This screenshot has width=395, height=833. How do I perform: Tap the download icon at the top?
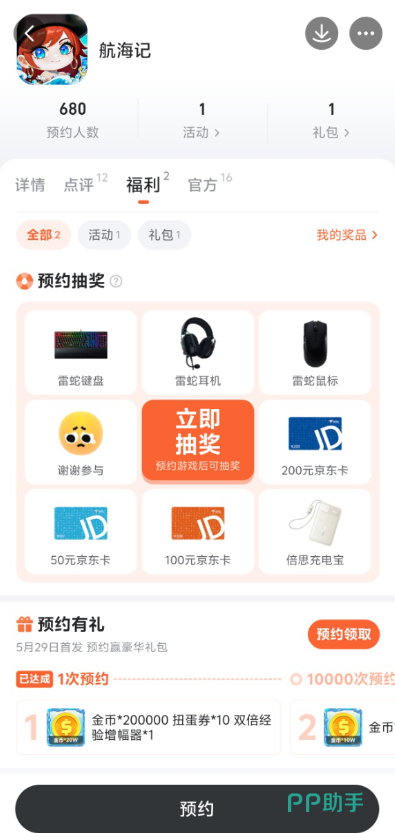click(x=321, y=33)
